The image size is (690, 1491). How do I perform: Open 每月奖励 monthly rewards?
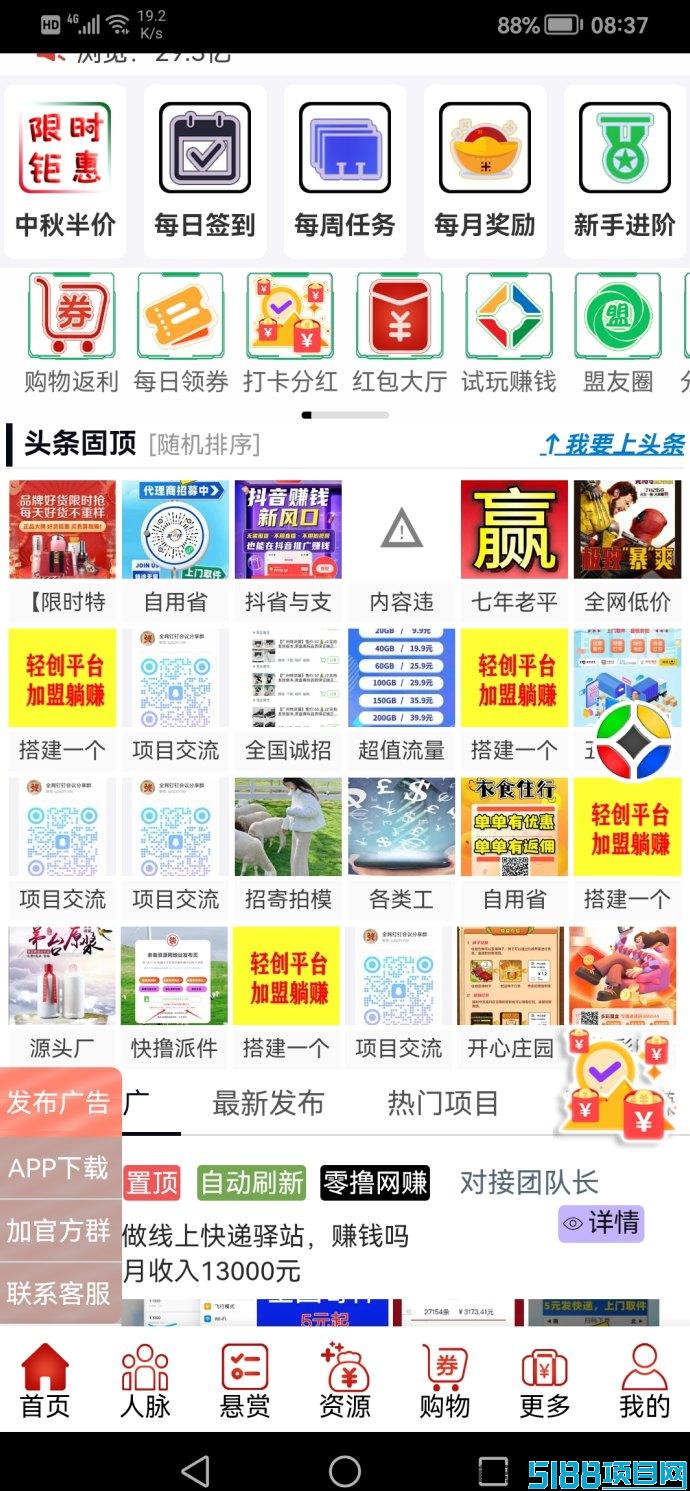pyautogui.click(x=485, y=172)
